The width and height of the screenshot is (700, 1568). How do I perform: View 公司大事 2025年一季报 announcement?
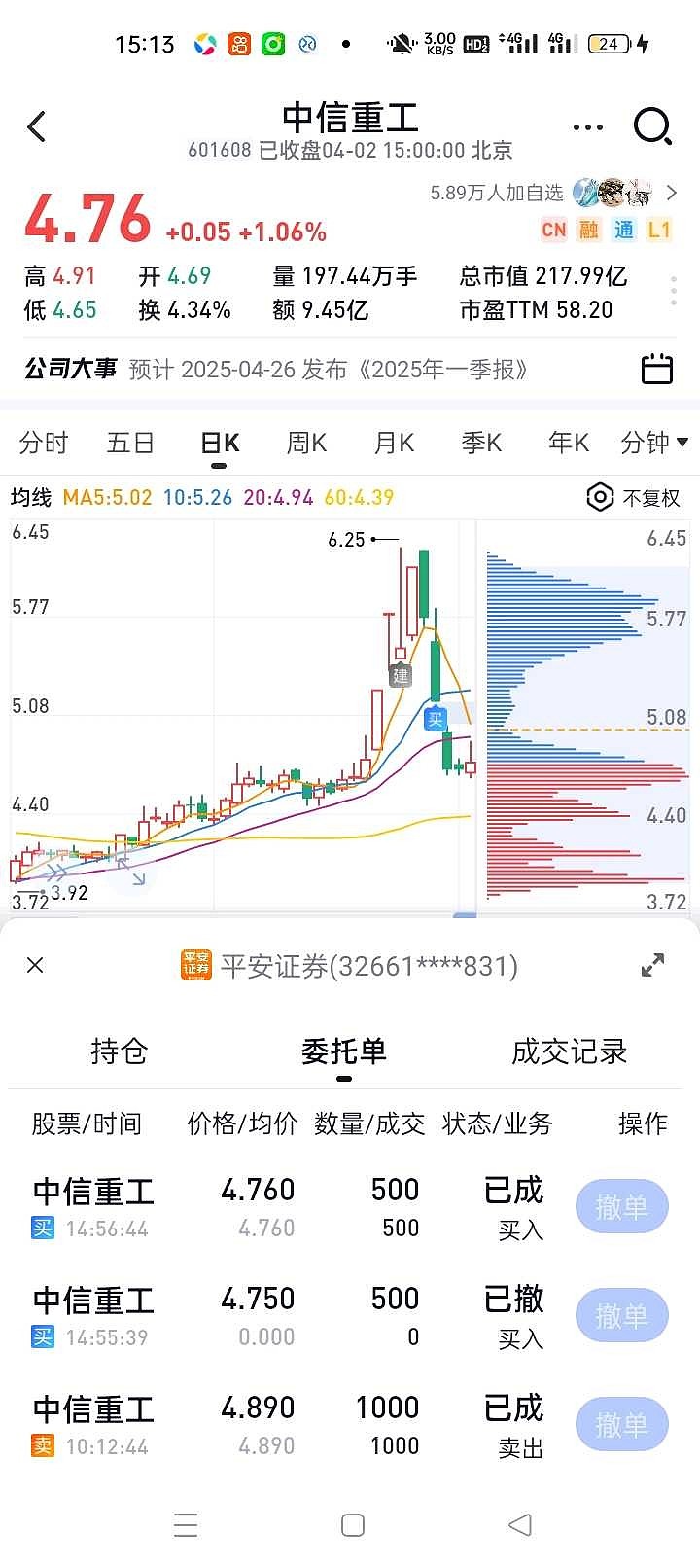(x=328, y=370)
